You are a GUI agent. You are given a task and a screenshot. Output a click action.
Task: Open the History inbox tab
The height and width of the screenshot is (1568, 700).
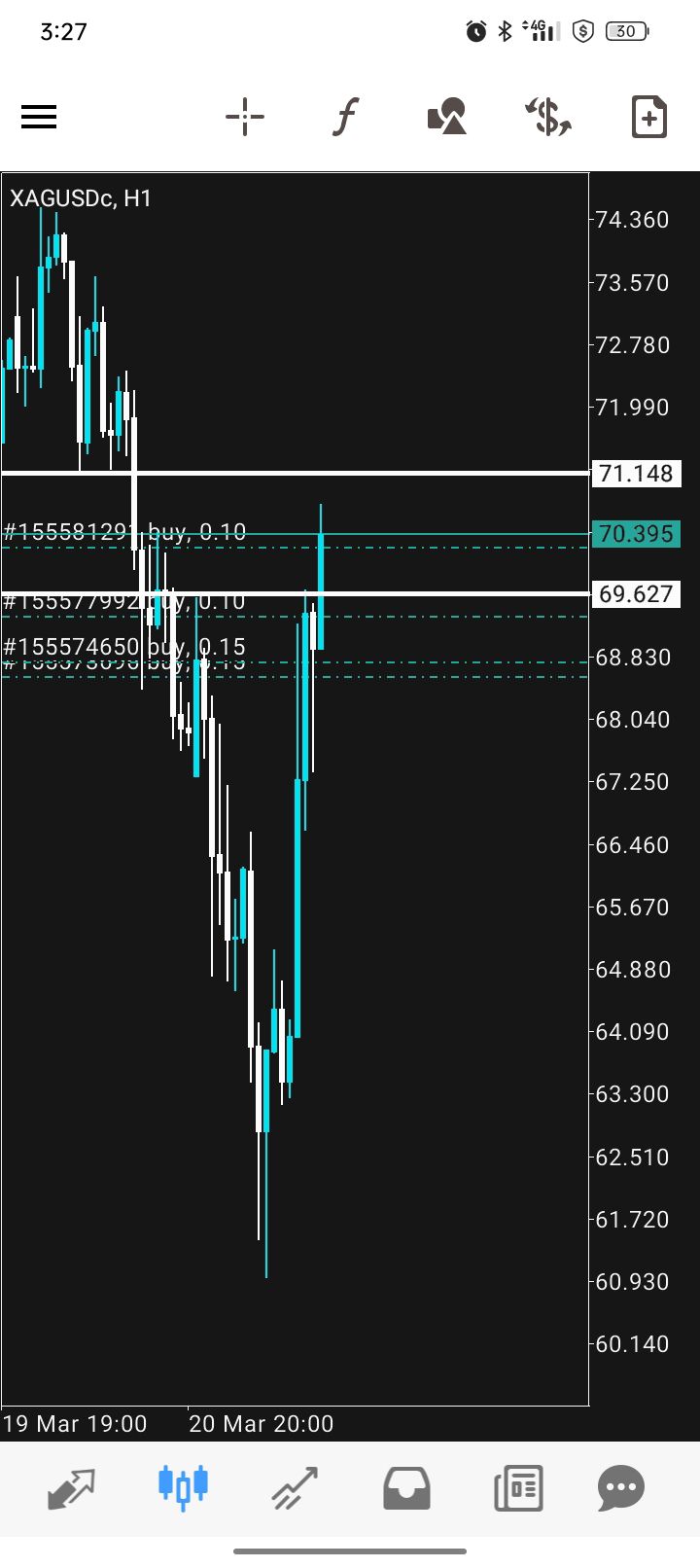point(406,1487)
